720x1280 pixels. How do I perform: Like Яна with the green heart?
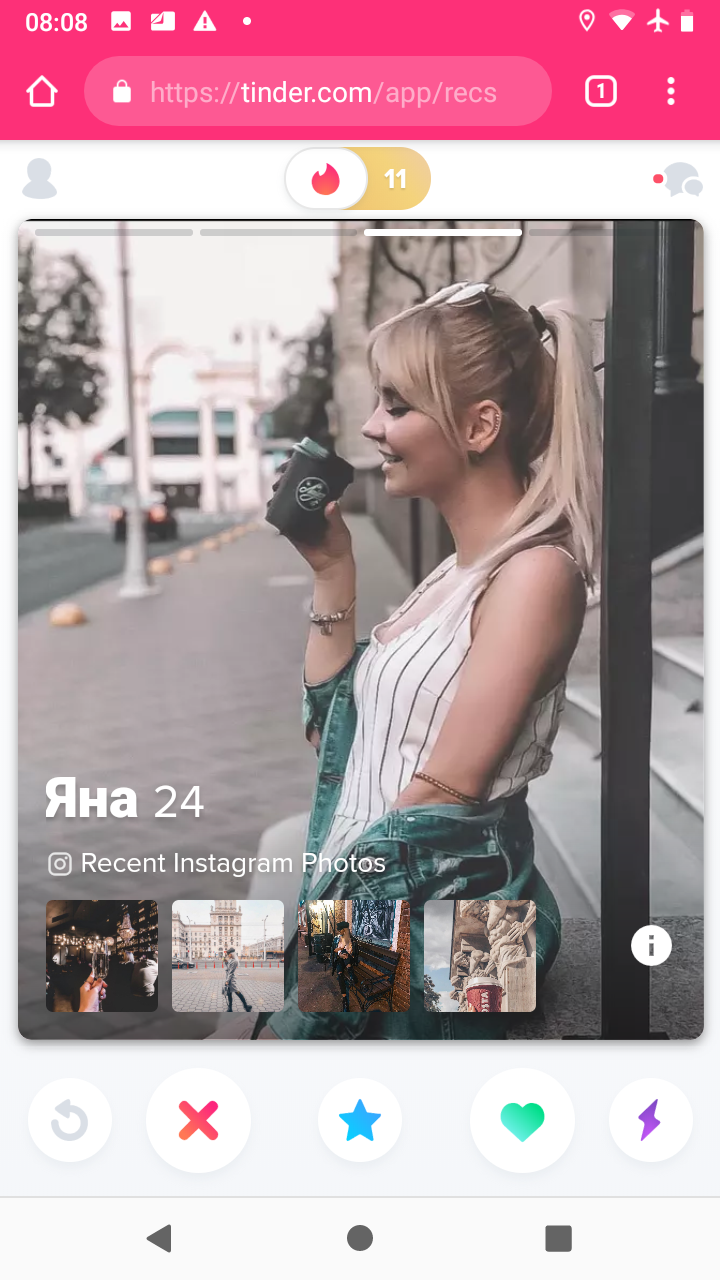(522, 1121)
